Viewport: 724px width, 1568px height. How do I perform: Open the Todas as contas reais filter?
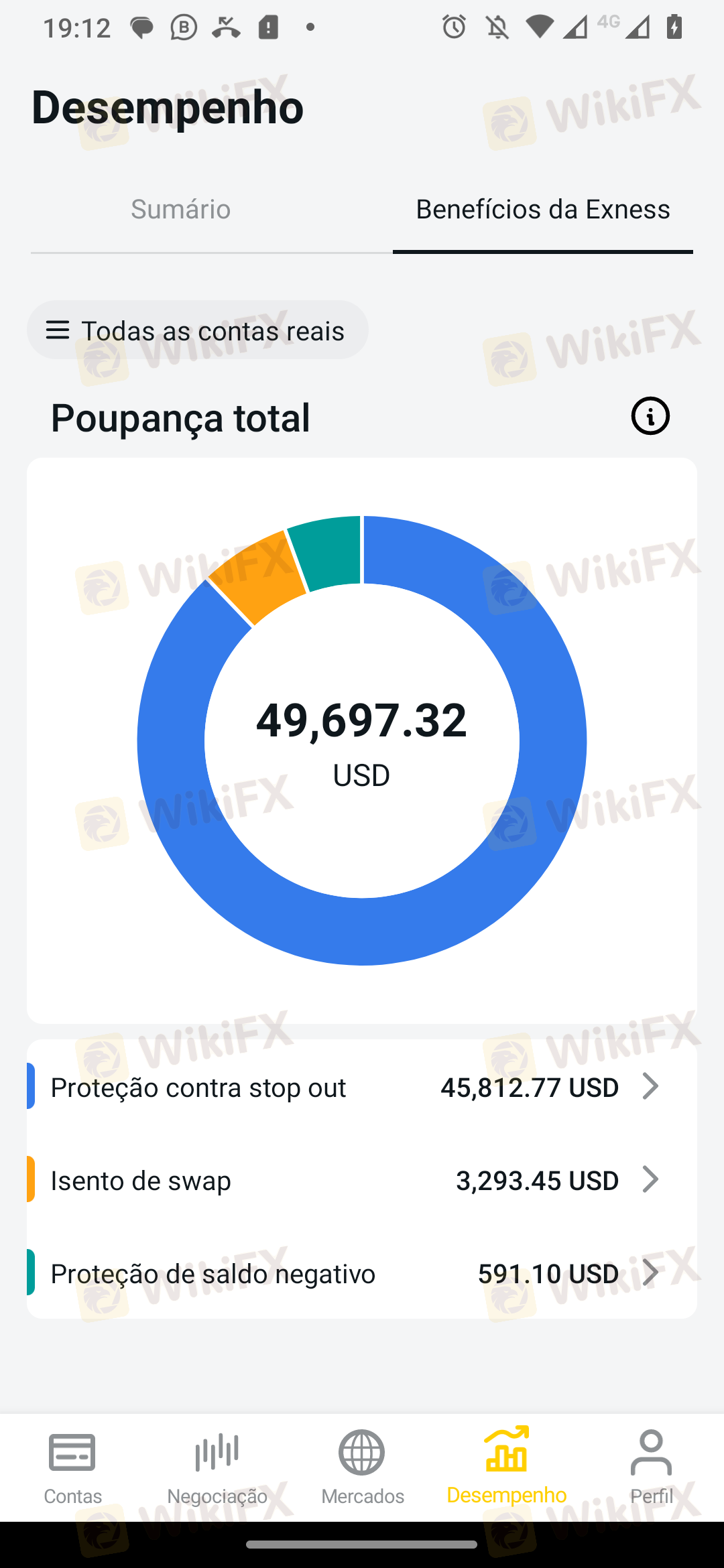[x=198, y=330]
